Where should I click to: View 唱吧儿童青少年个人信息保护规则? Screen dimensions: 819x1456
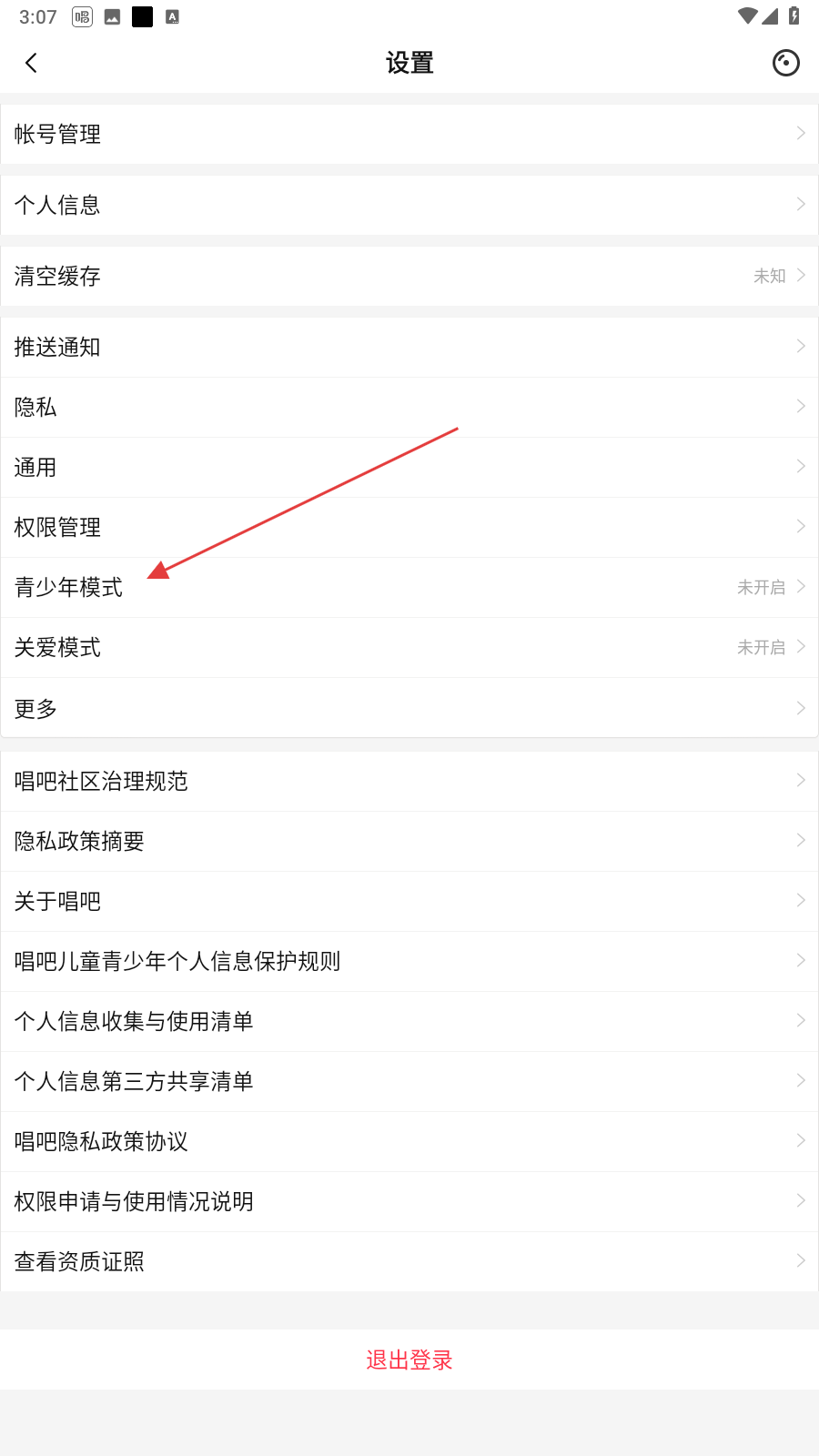(409, 961)
